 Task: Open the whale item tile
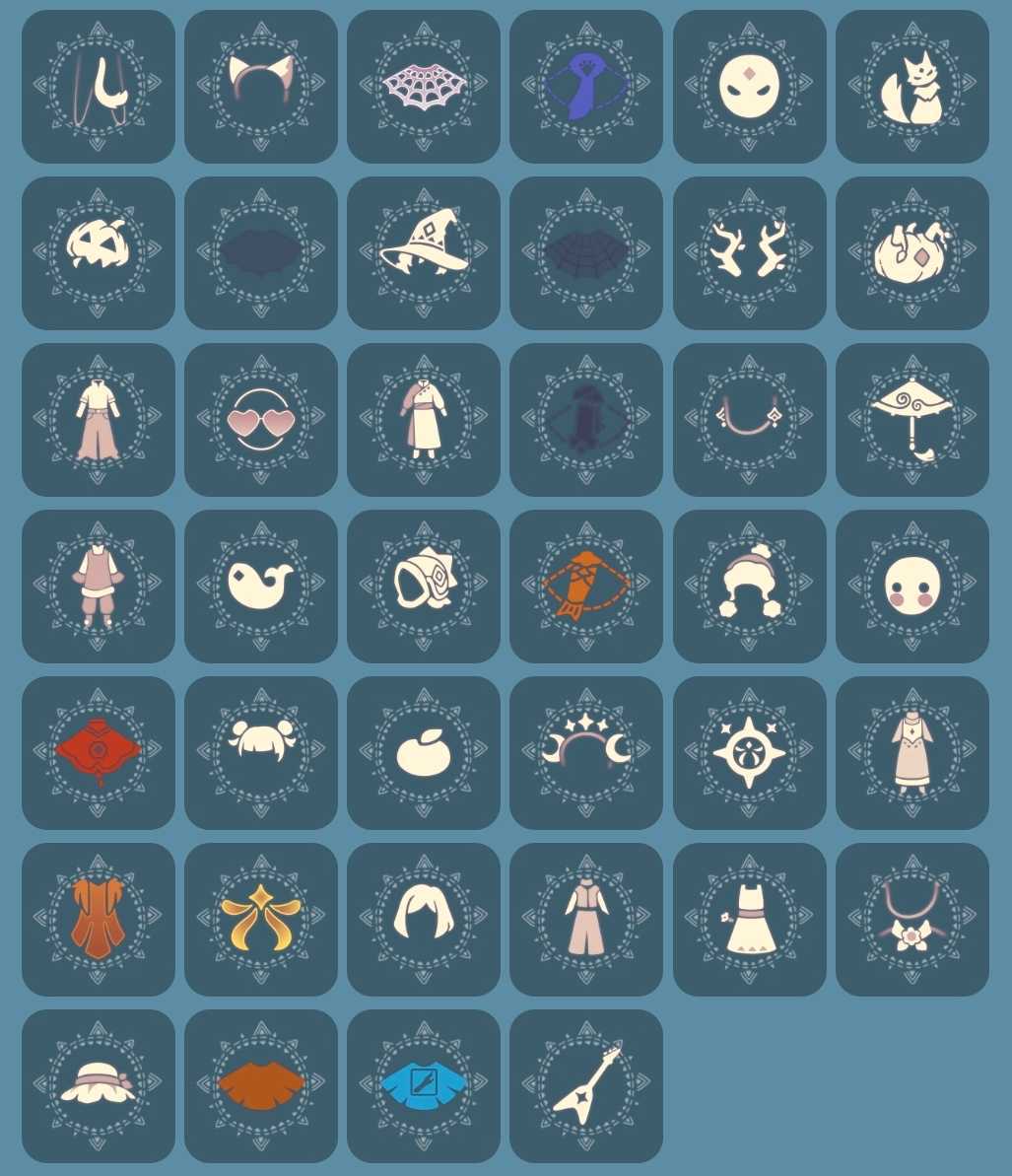click(261, 587)
